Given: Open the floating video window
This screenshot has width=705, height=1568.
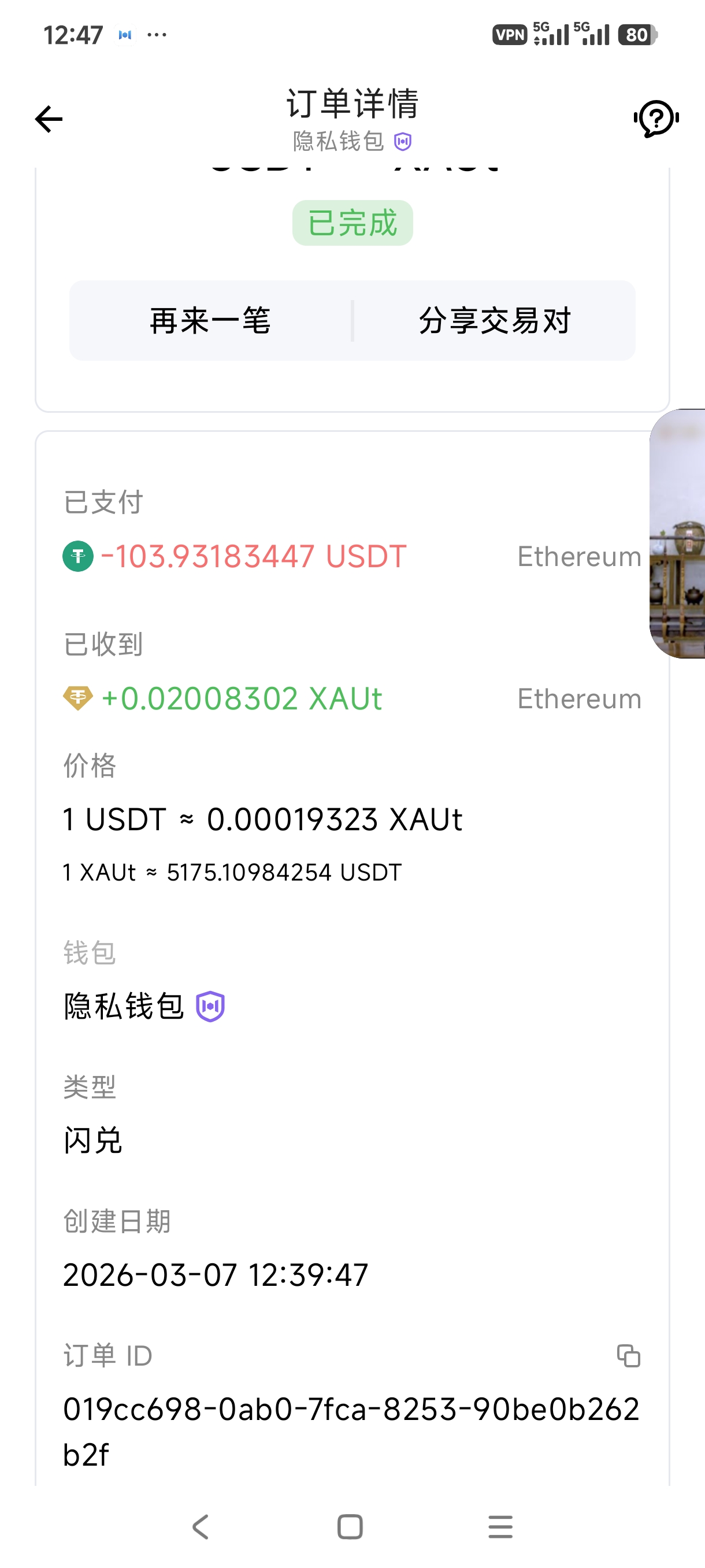Looking at the screenshot, I should pyautogui.click(x=678, y=533).
